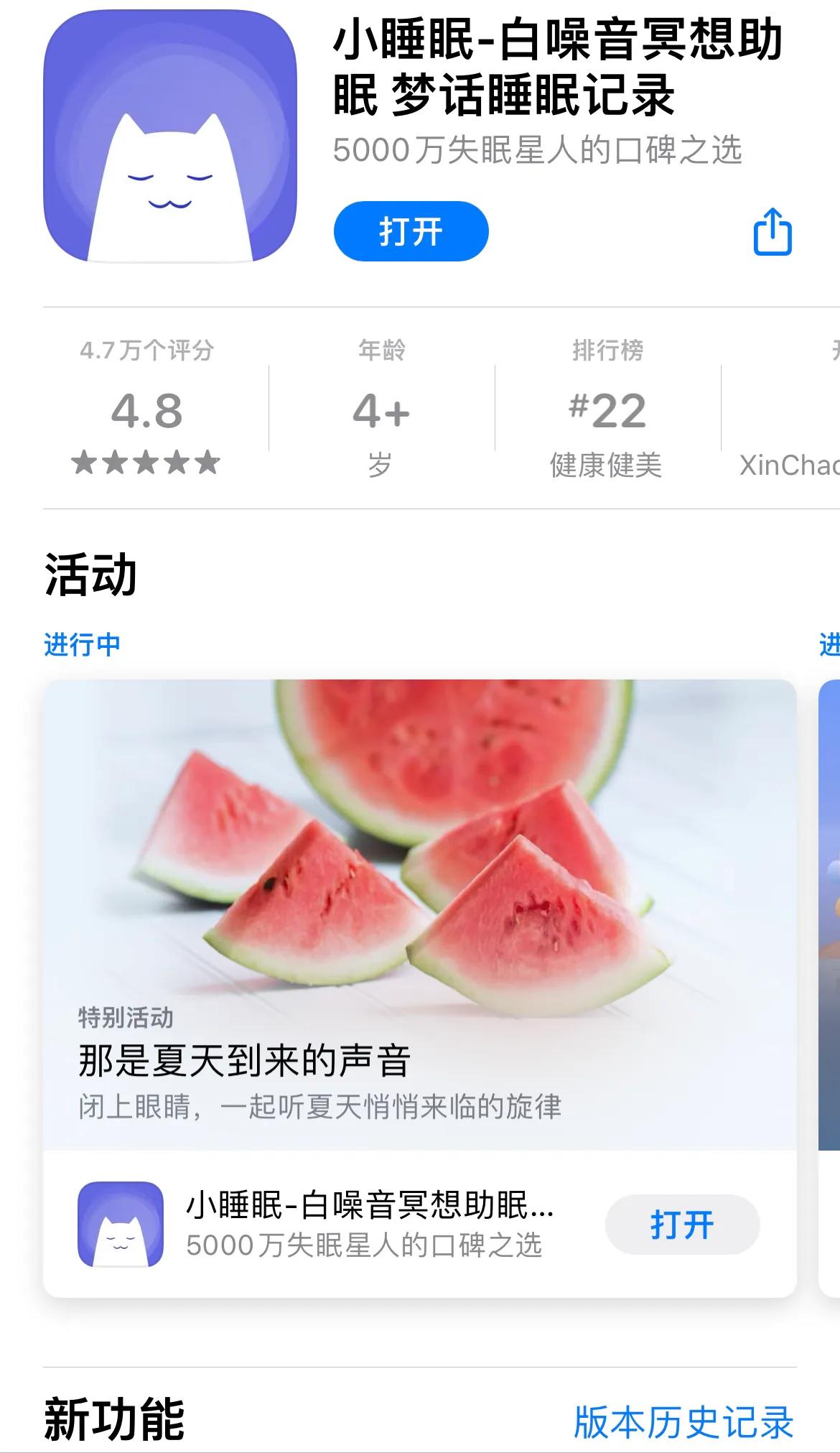Tap the app's cat logo icon
The image size is (840, 1453).
point(170,139)
